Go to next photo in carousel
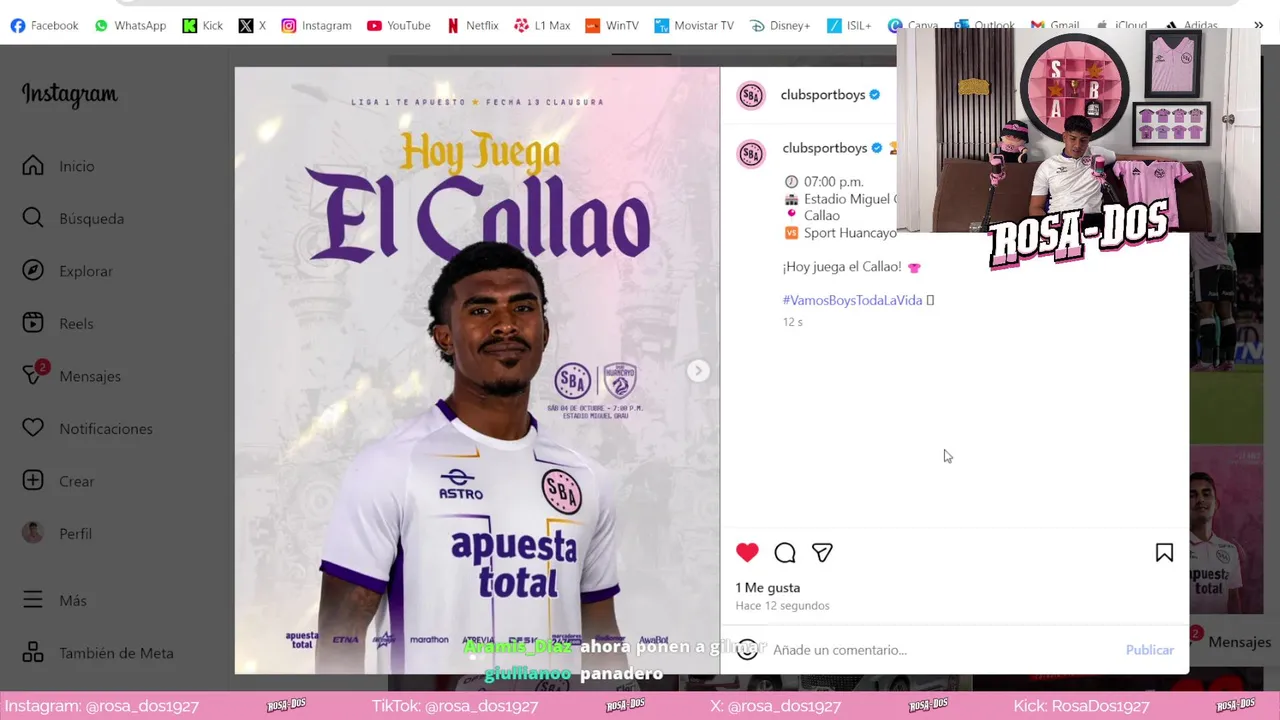The width and height of the screenshot is (1280, 720). tap(698, 371)
